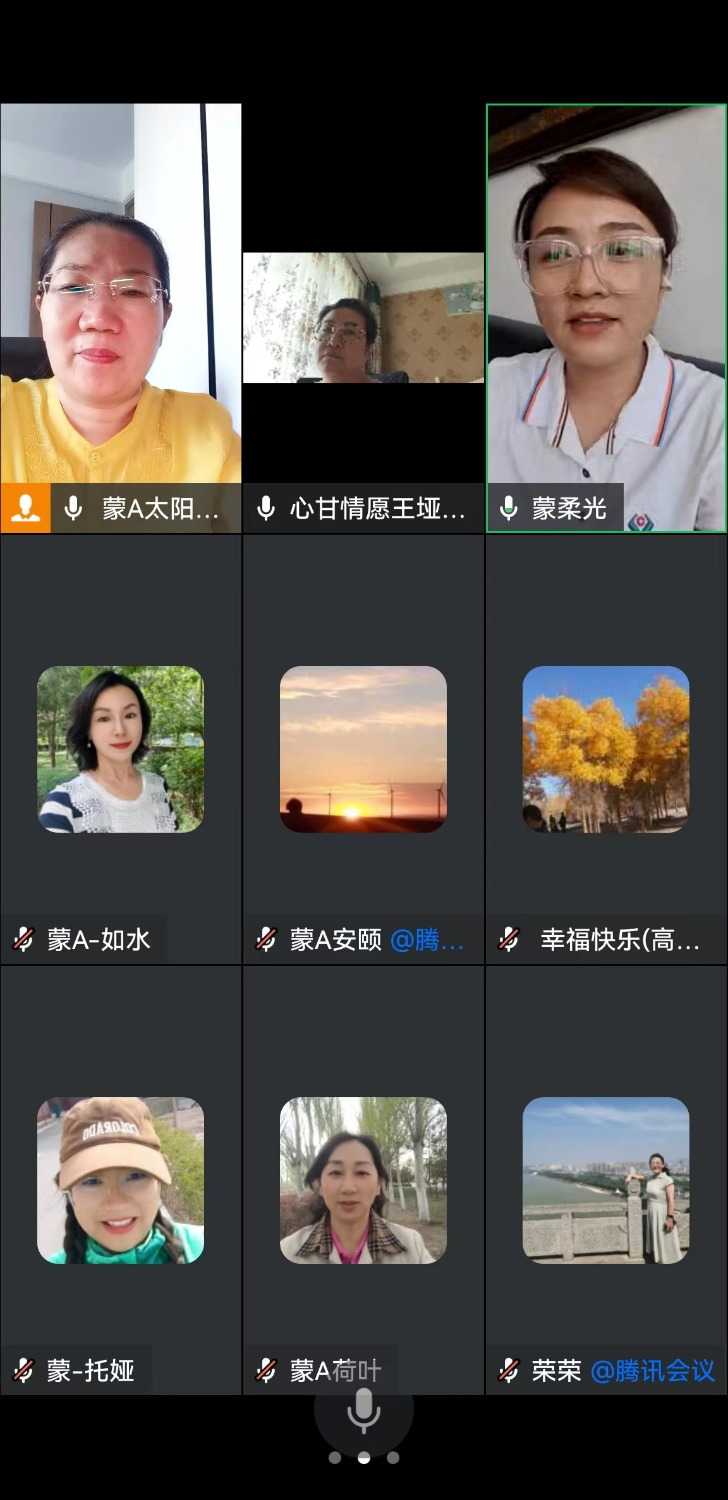The height and width of the screenshot is (1500, 728).
Task: Tap 荣荣's riverside avatar
Action: (606, 1180)
